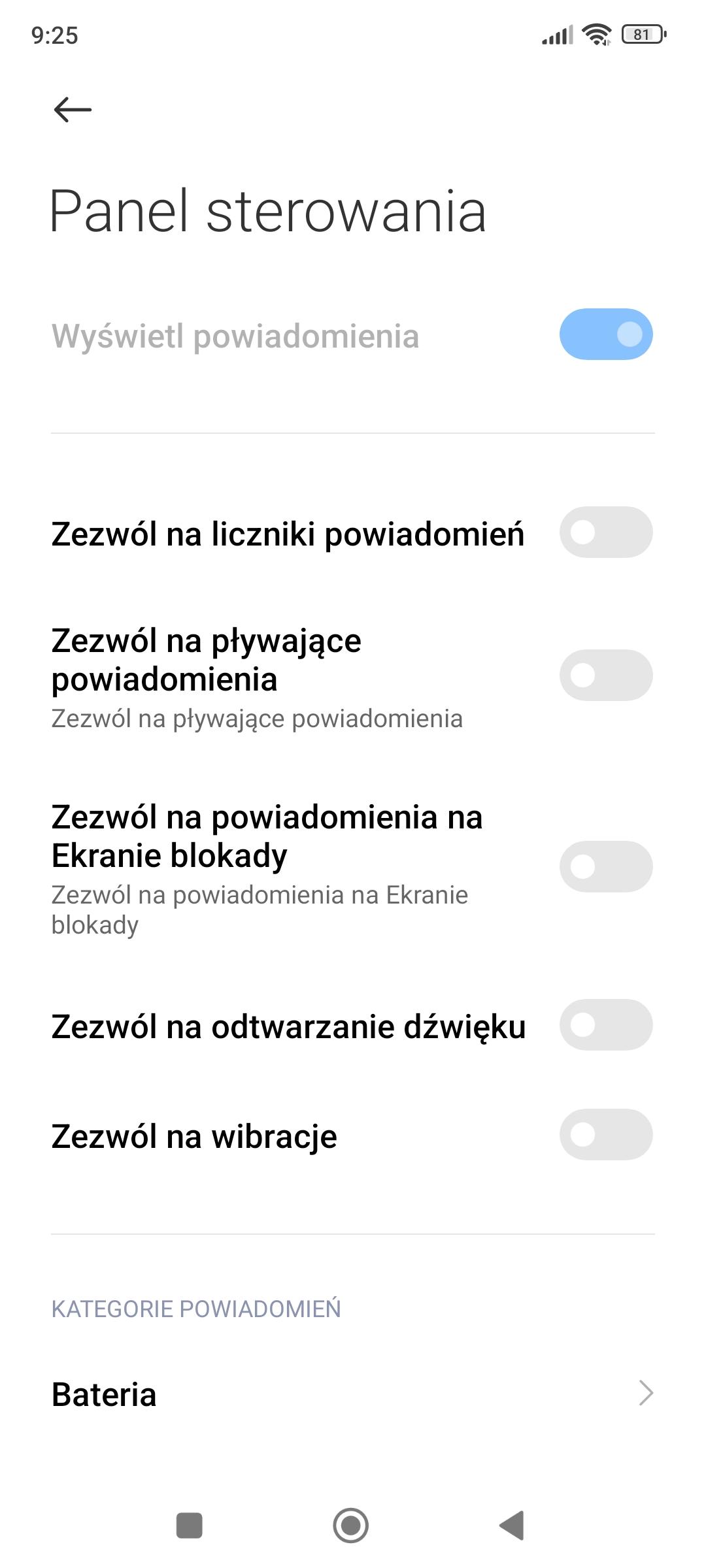Enable powiadomienia na Ekranie blokady
This screenshot has width=706, height=1568.
pyautogui.click(x=605, y=867)
